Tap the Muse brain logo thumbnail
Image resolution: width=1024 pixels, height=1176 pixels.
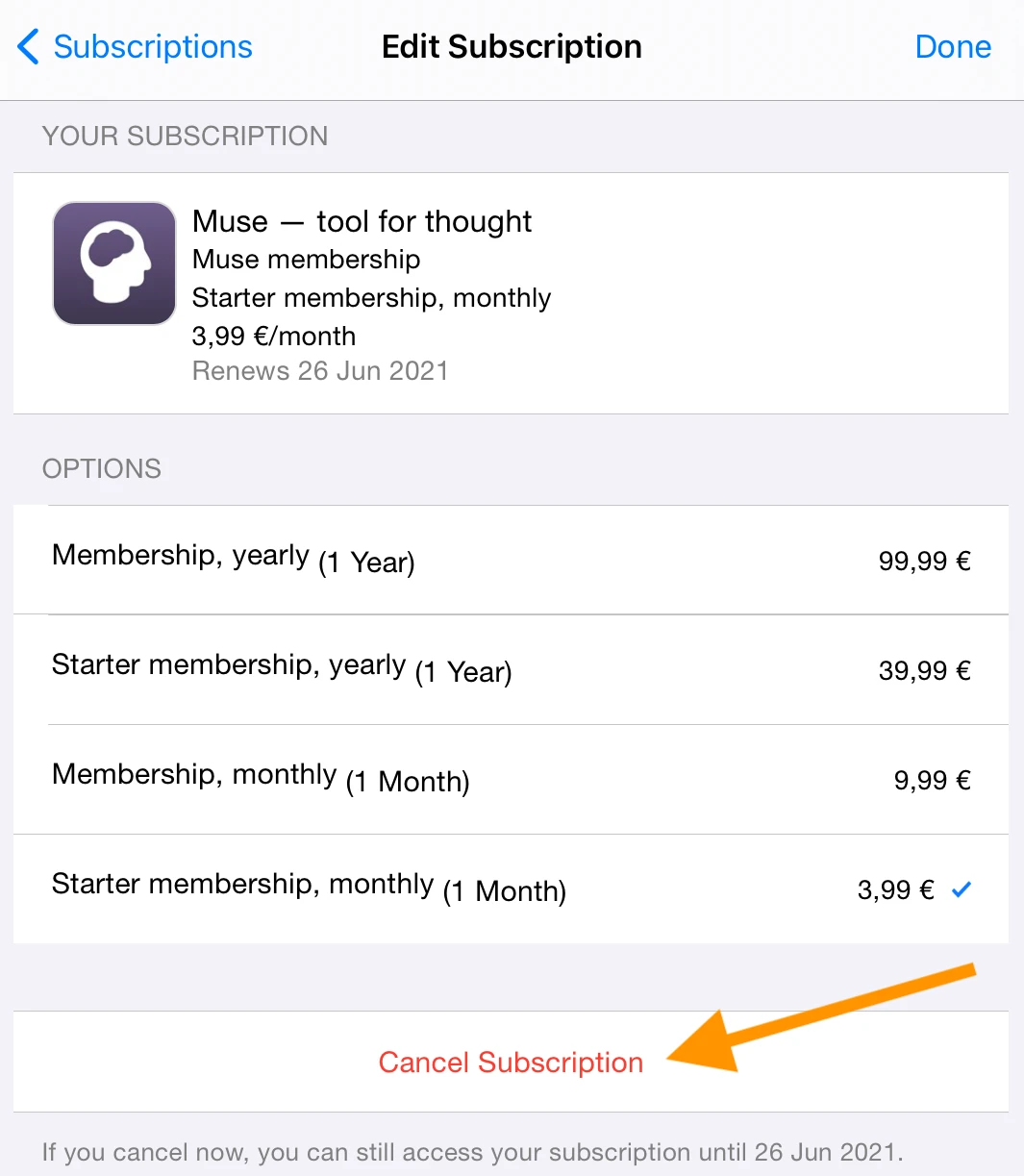pos(113,263)
